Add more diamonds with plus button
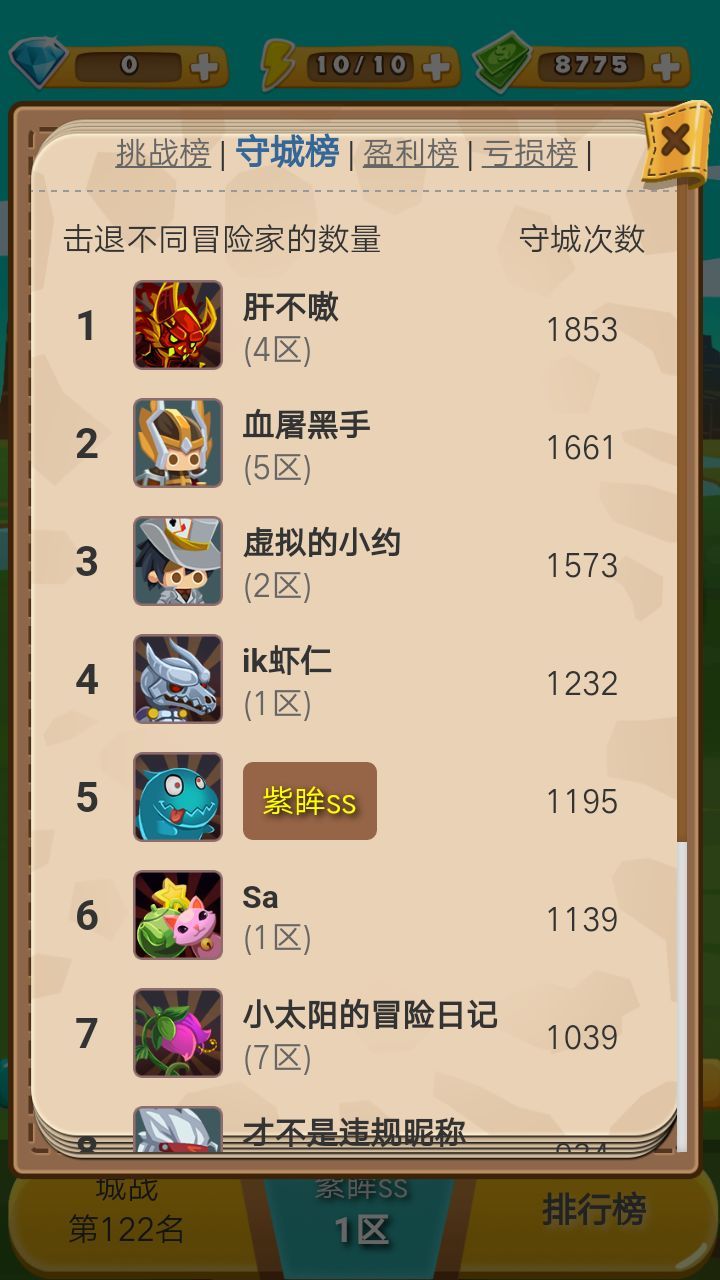Viewport: 720px width, 1280px height. coord(204,67)
